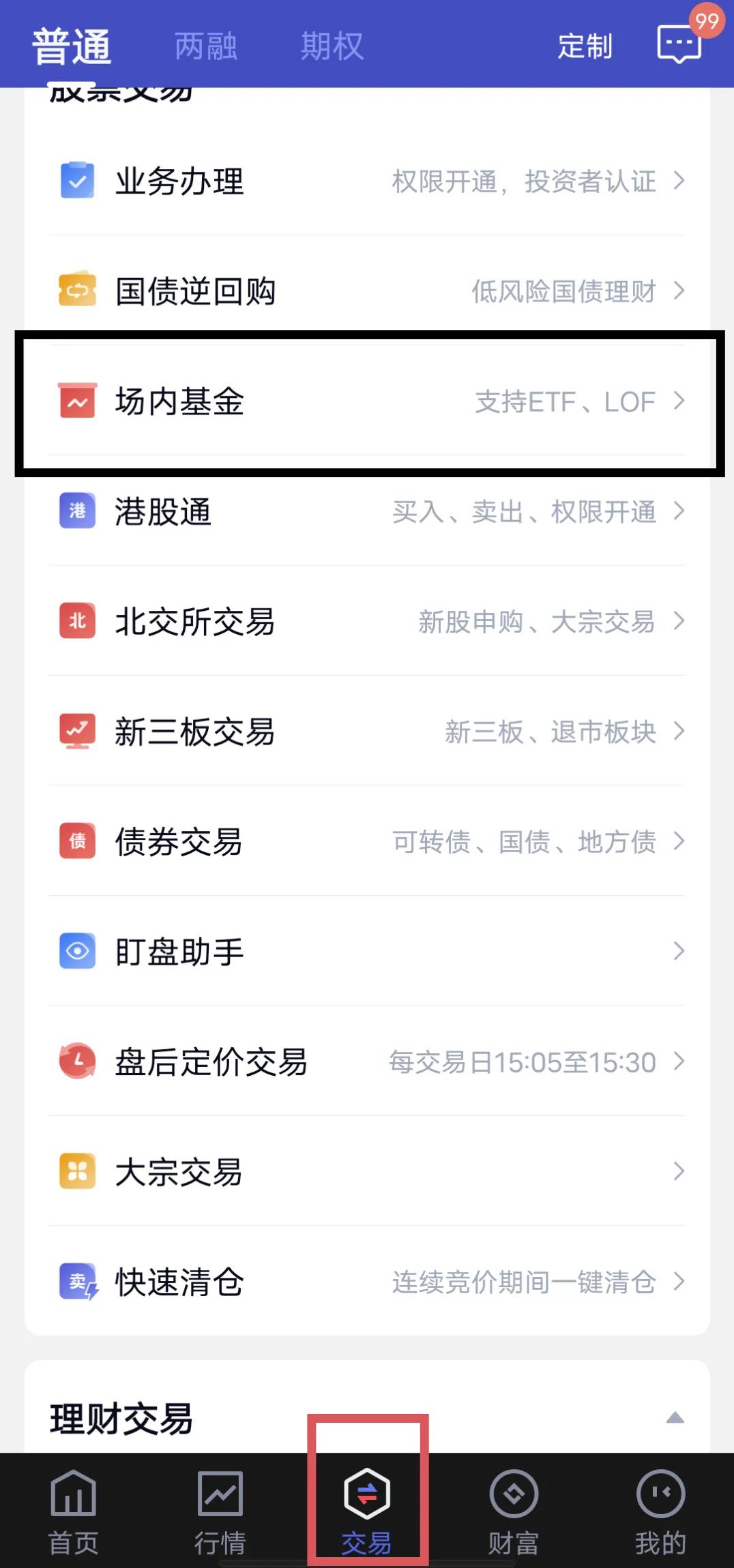This screenshot has height=1568, width=734.
Task: Open 盯盘助手 row
Action: pos(367,951)
